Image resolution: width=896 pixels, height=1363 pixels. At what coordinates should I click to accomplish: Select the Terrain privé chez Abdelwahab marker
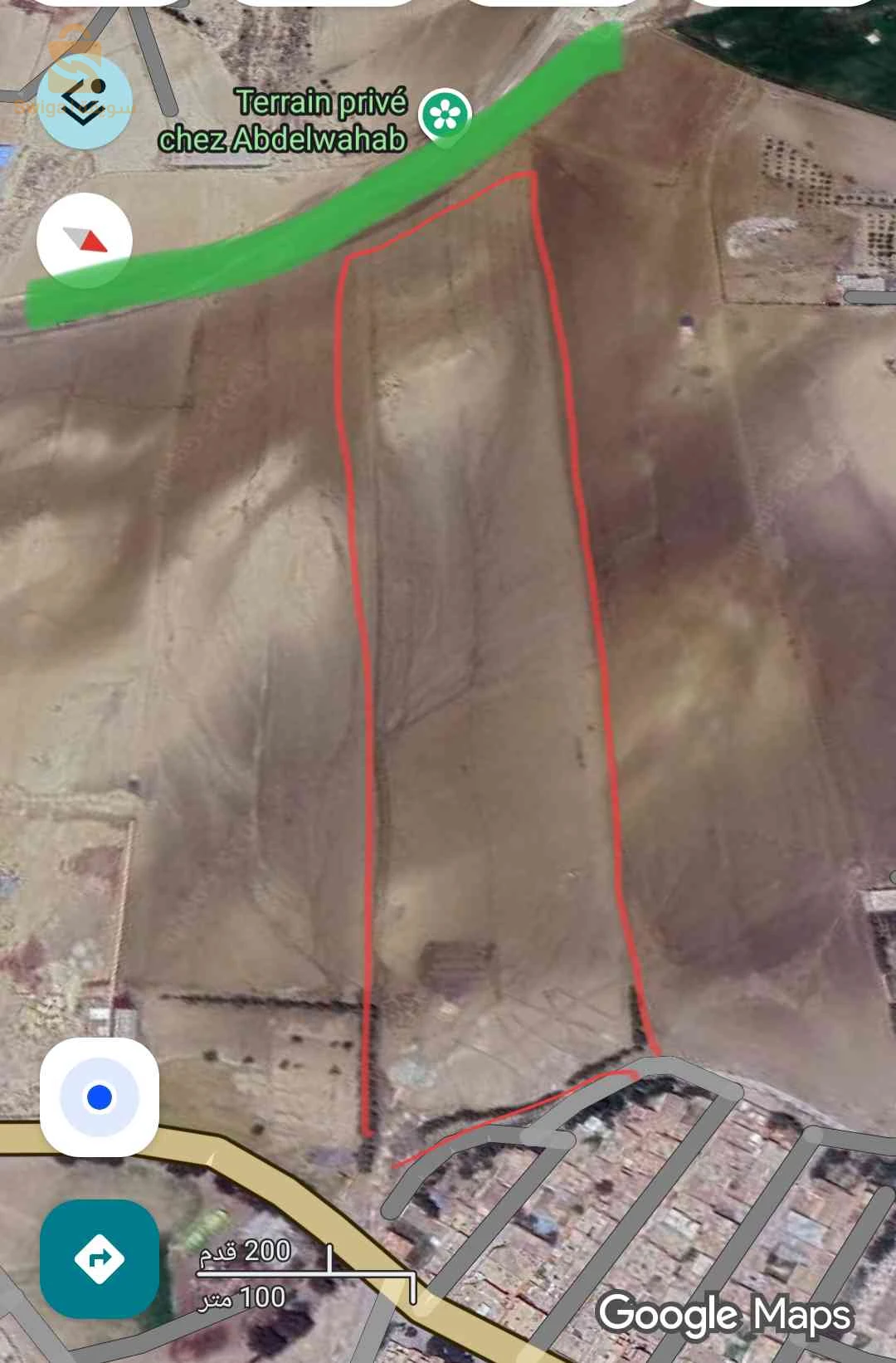(x=446, y=116)
